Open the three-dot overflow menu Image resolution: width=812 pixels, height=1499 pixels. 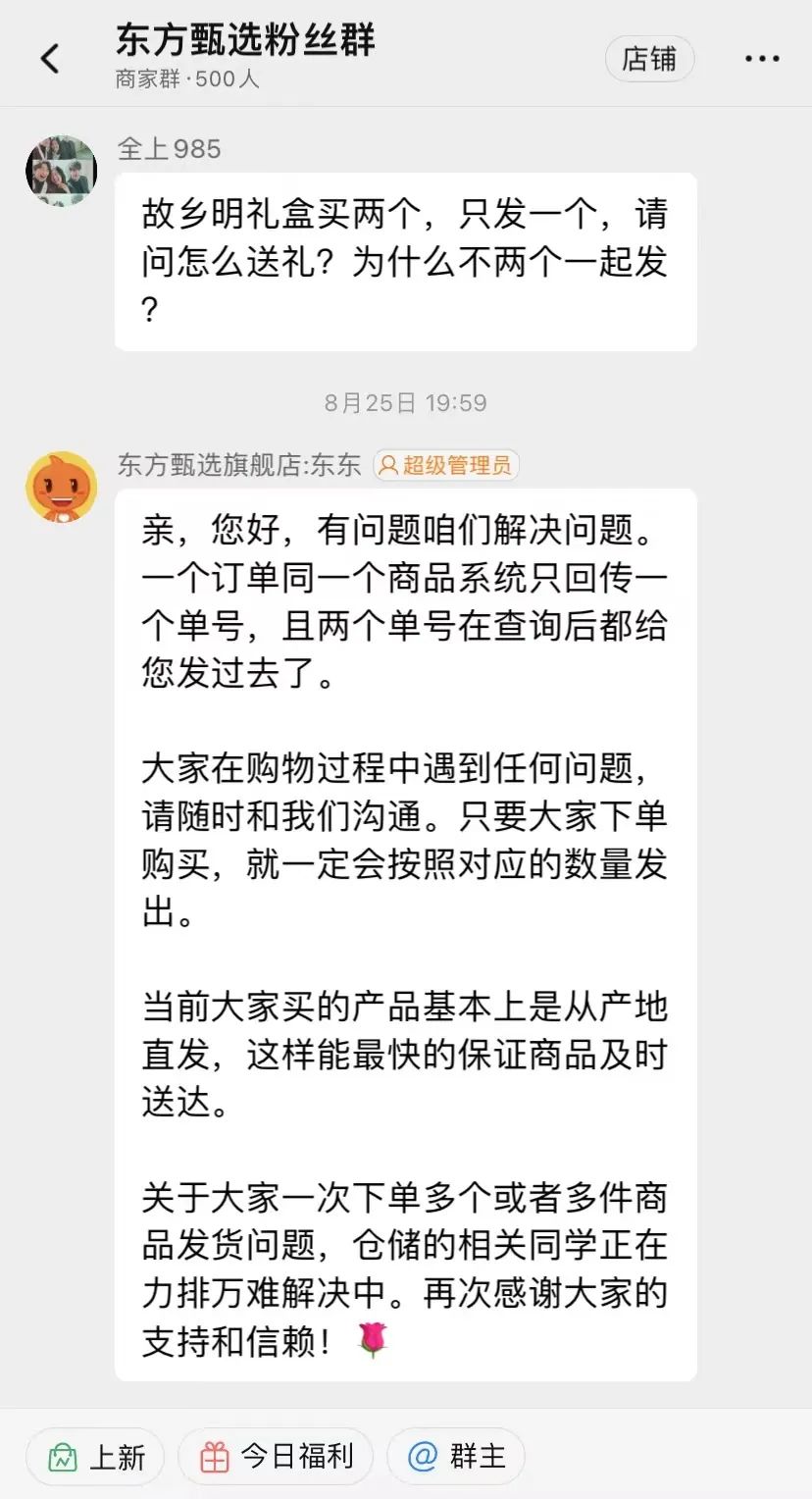click(x=761, y=59)
